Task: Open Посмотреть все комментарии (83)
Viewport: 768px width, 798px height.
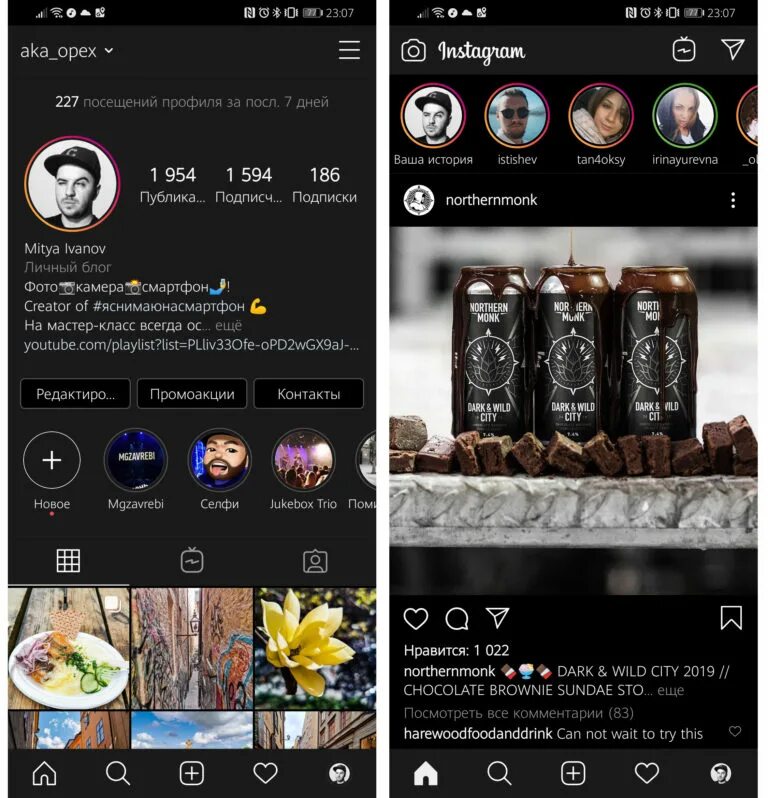Action: 518,713
